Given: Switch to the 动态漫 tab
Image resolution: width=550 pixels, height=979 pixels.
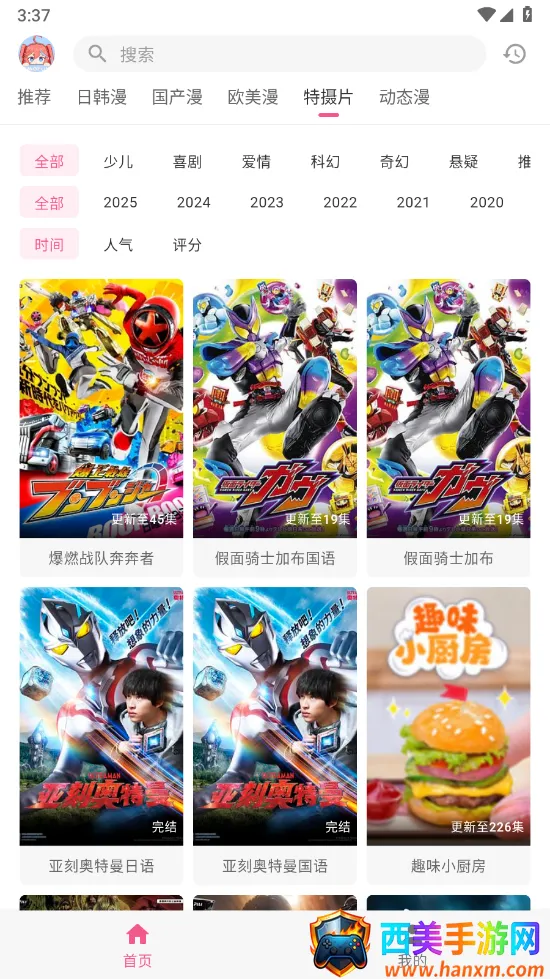Looking at the screenshot, I should [405, 97].
